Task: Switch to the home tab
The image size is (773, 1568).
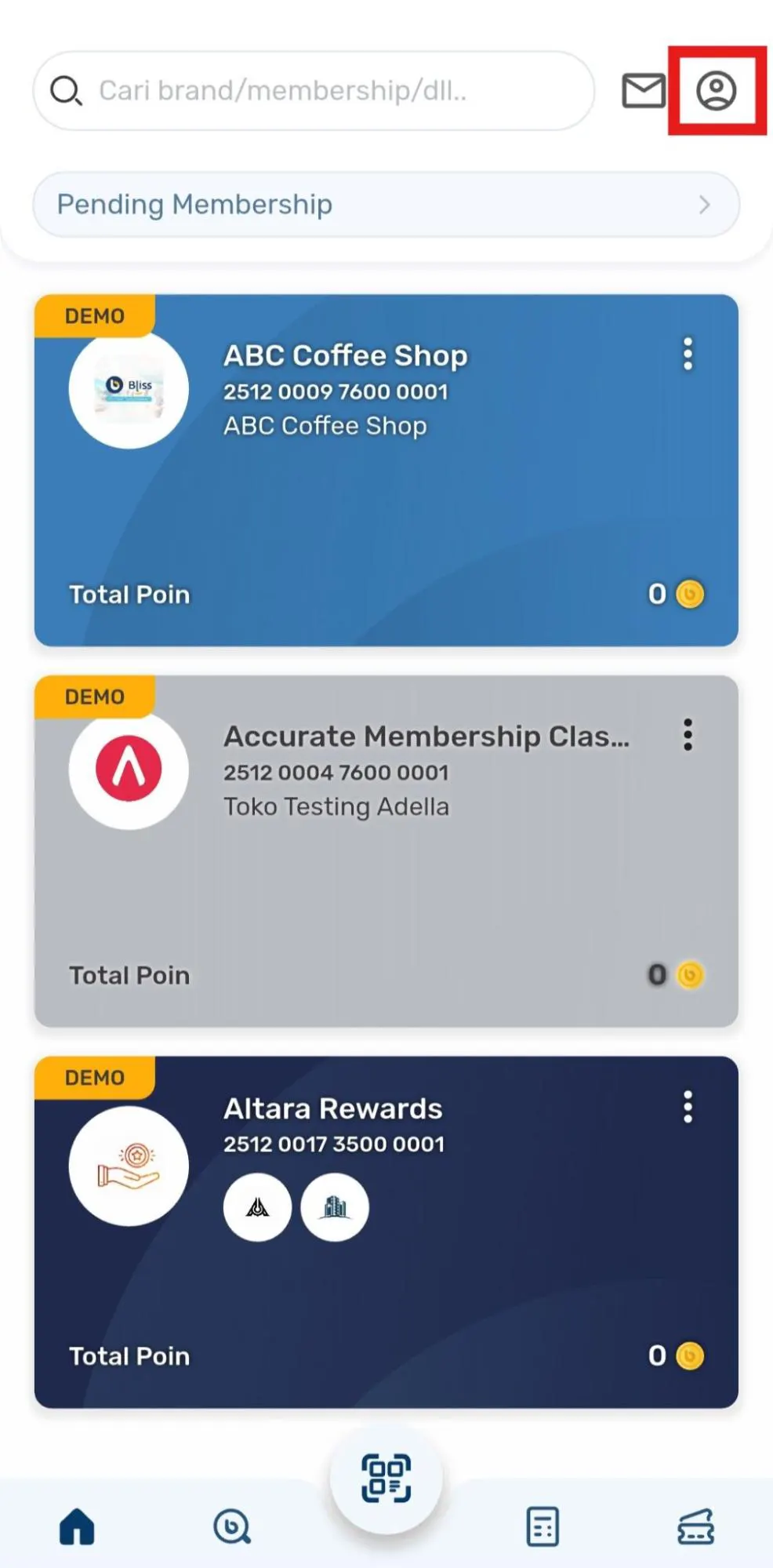Action: tap(77, 1527)
